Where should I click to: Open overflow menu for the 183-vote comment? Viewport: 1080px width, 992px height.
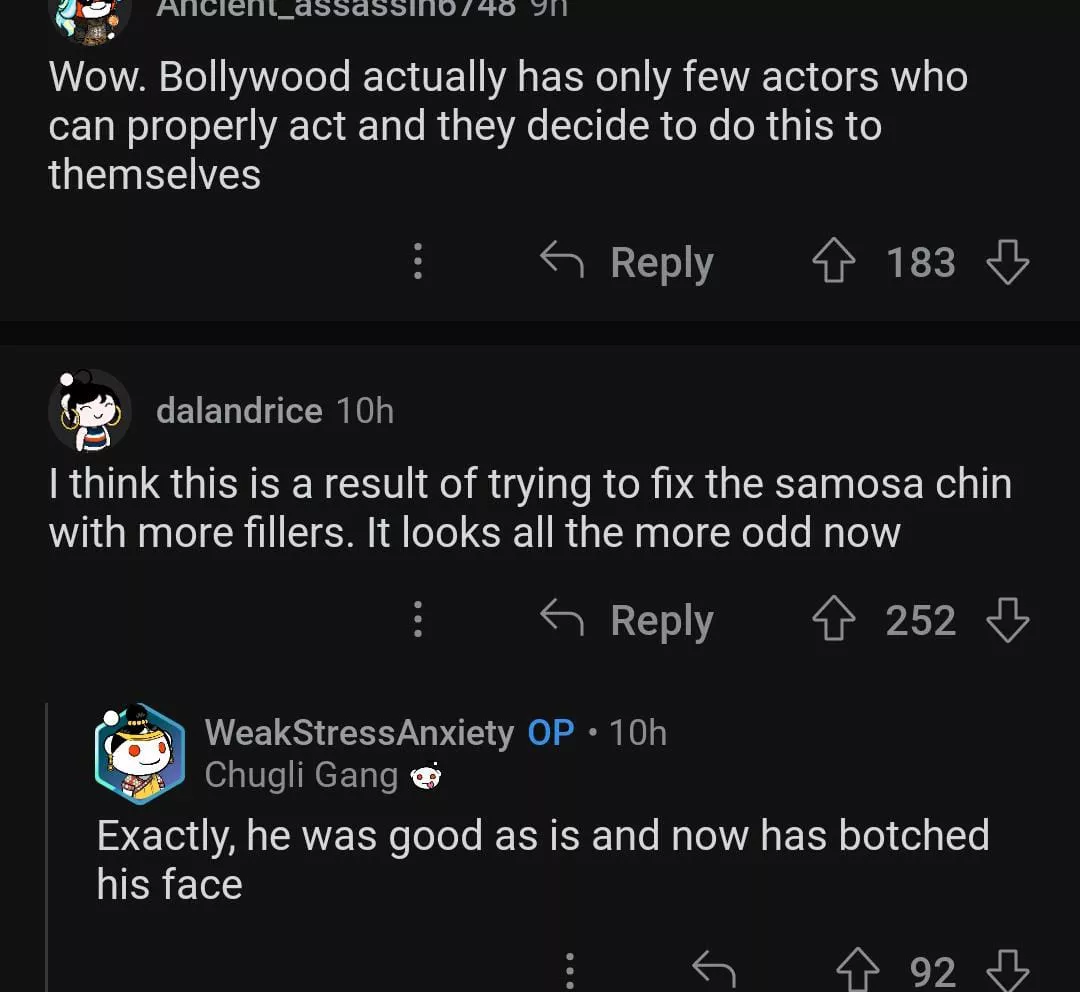[418, 263]
